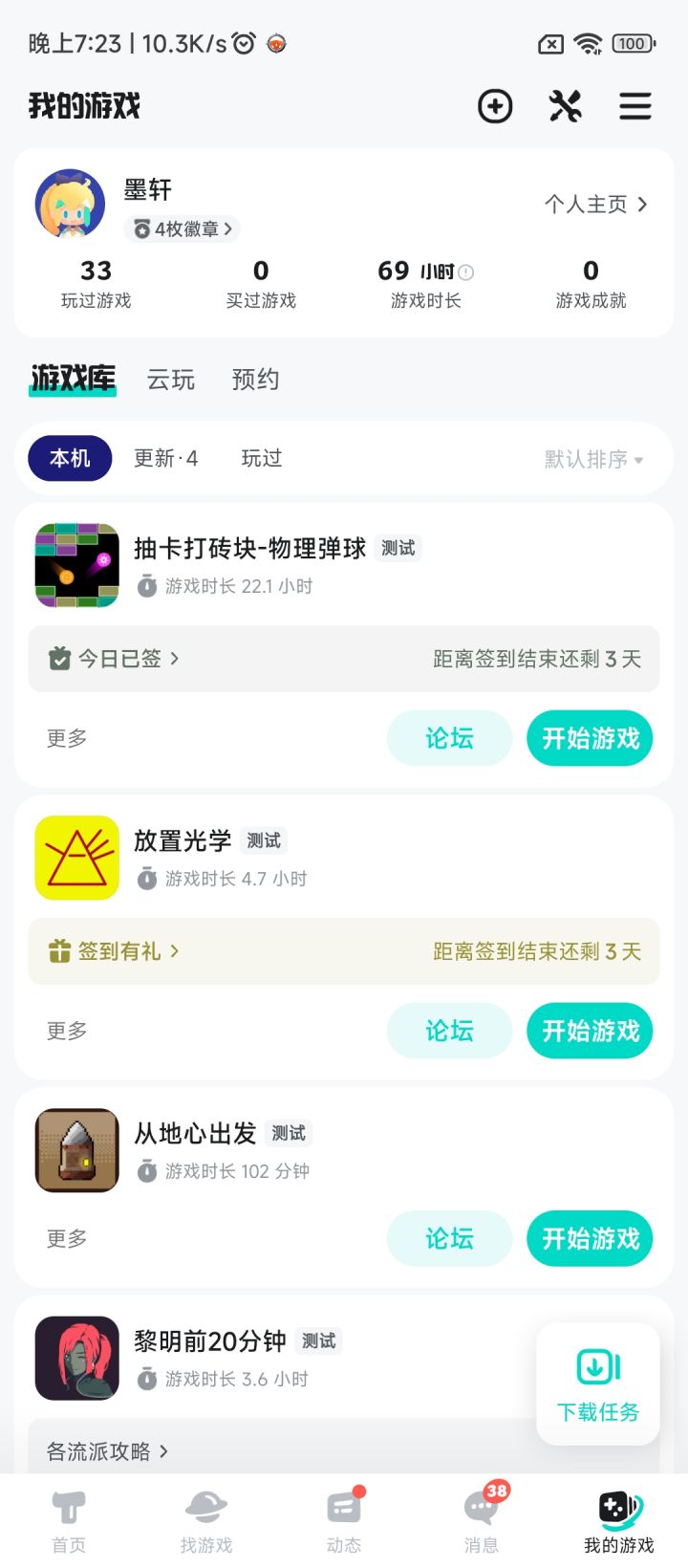Tap 更多 under 从地心出发

(x=67, y=1238)
